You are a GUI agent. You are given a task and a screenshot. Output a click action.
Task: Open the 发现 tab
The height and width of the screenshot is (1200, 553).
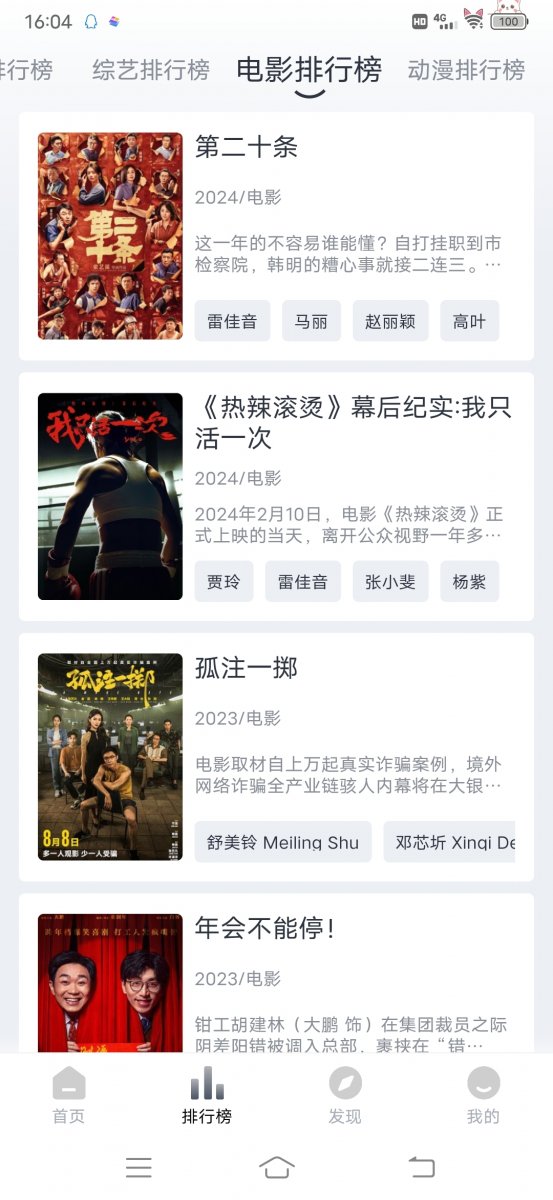tap(345, 1096)
